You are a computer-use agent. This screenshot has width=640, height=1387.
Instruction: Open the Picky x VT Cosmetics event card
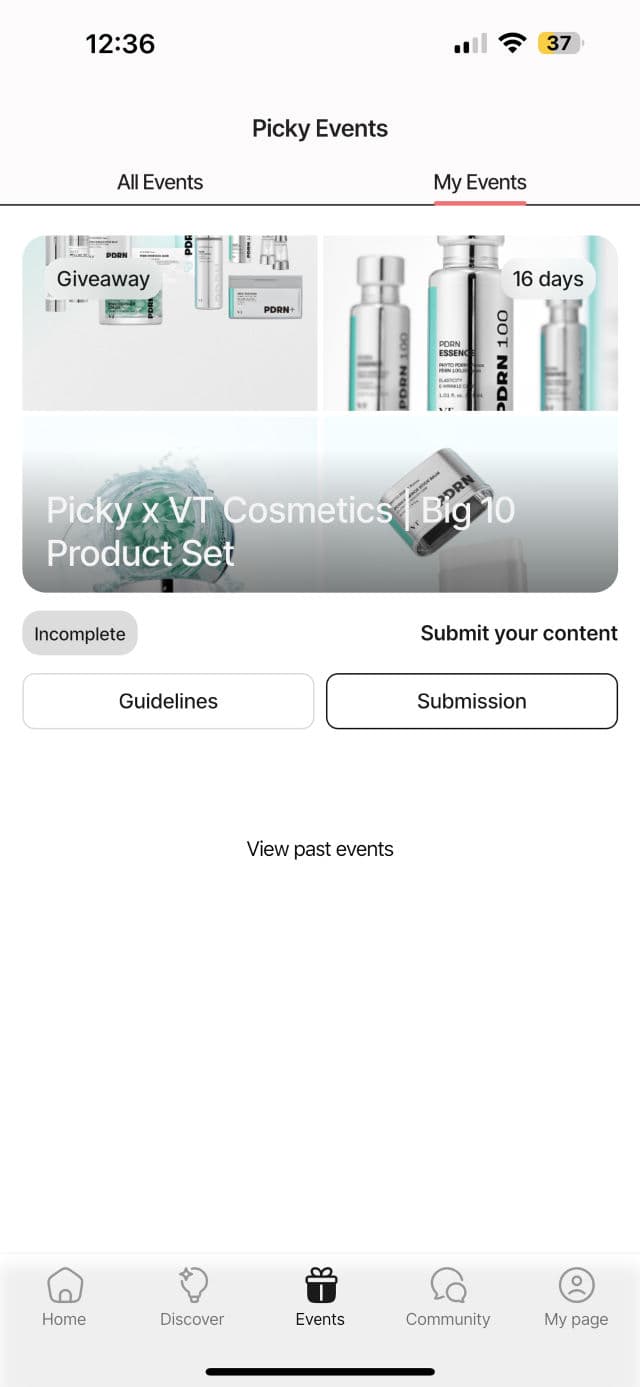(x=320, y=413)
